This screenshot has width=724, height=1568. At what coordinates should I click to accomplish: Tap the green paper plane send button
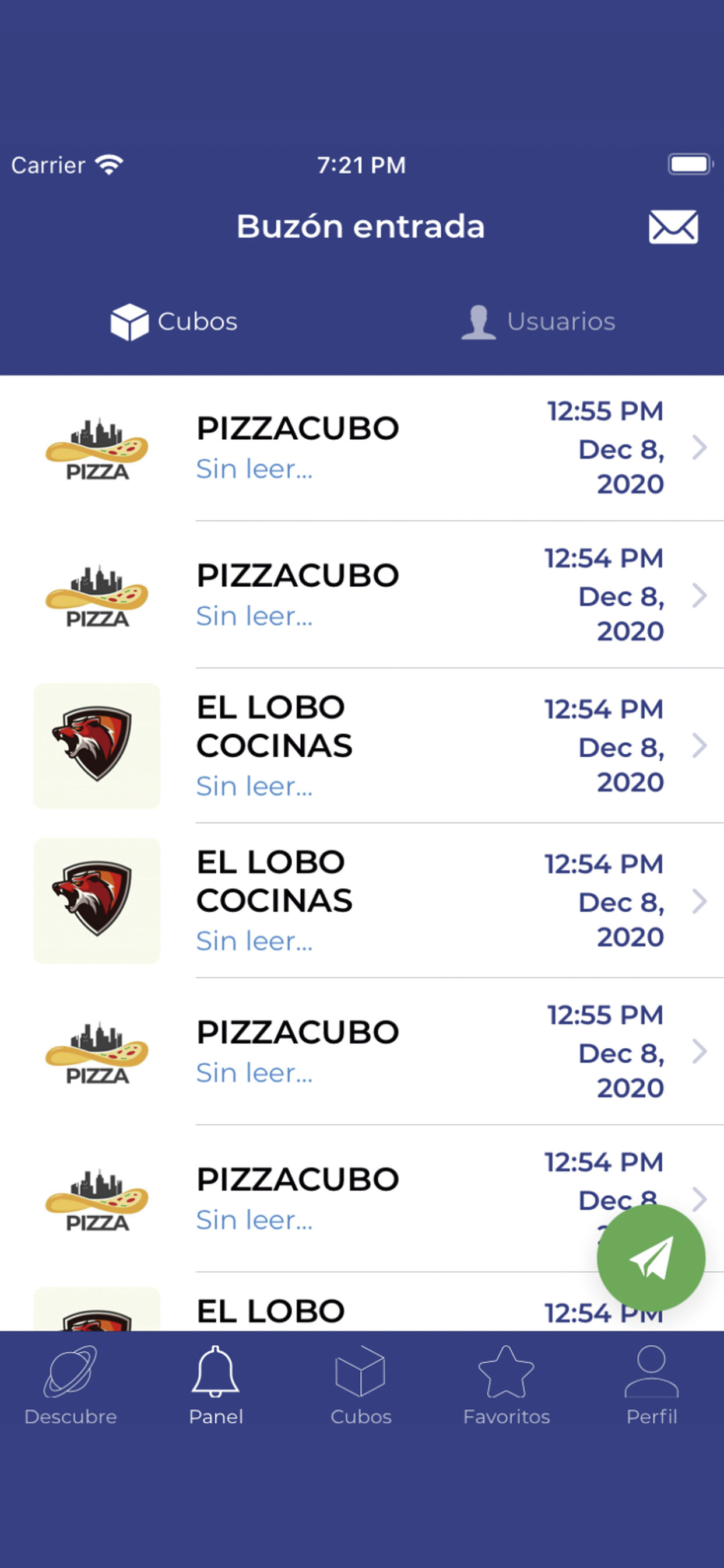(651, 1258)
